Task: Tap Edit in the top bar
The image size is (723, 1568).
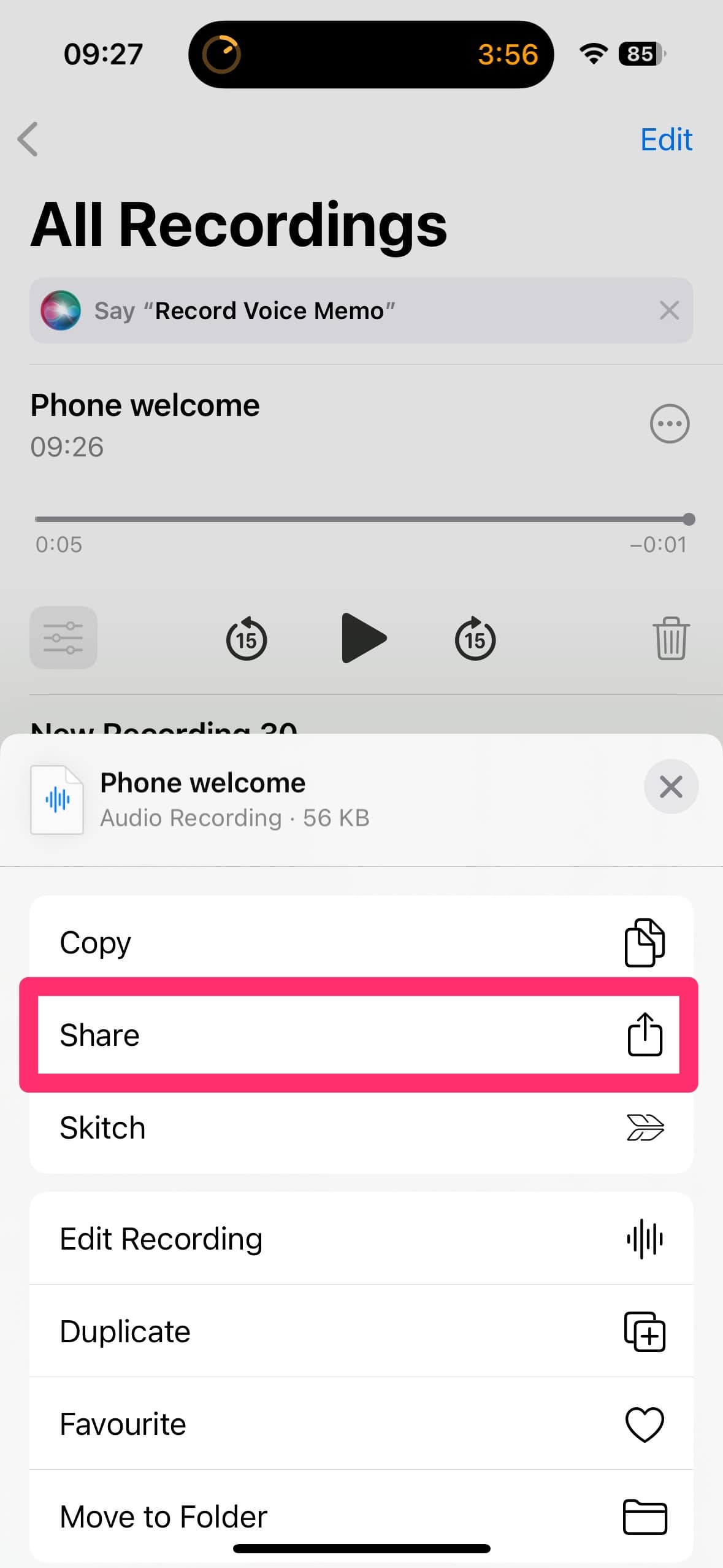Action: (666, 140)
